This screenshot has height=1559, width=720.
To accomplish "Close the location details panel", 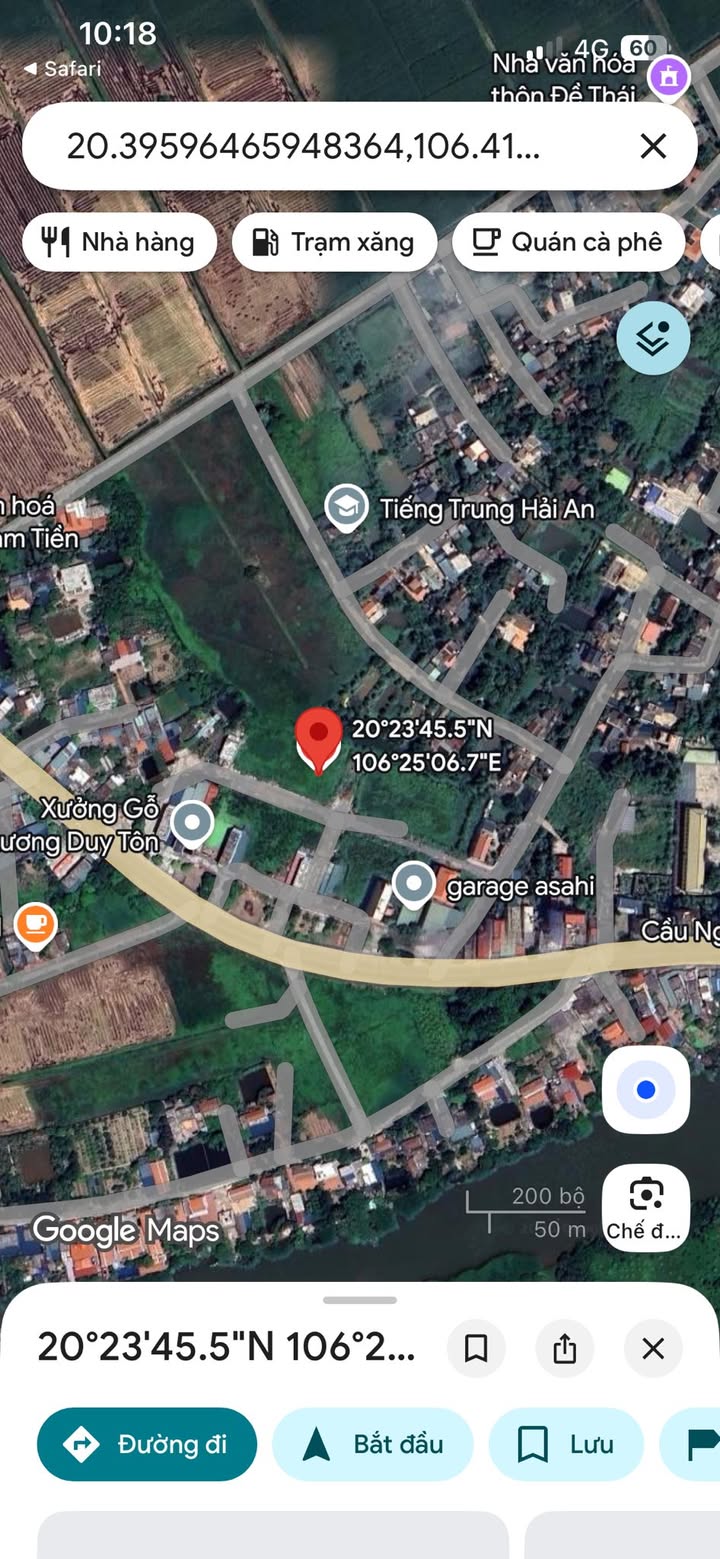I will pos(653,1349).
